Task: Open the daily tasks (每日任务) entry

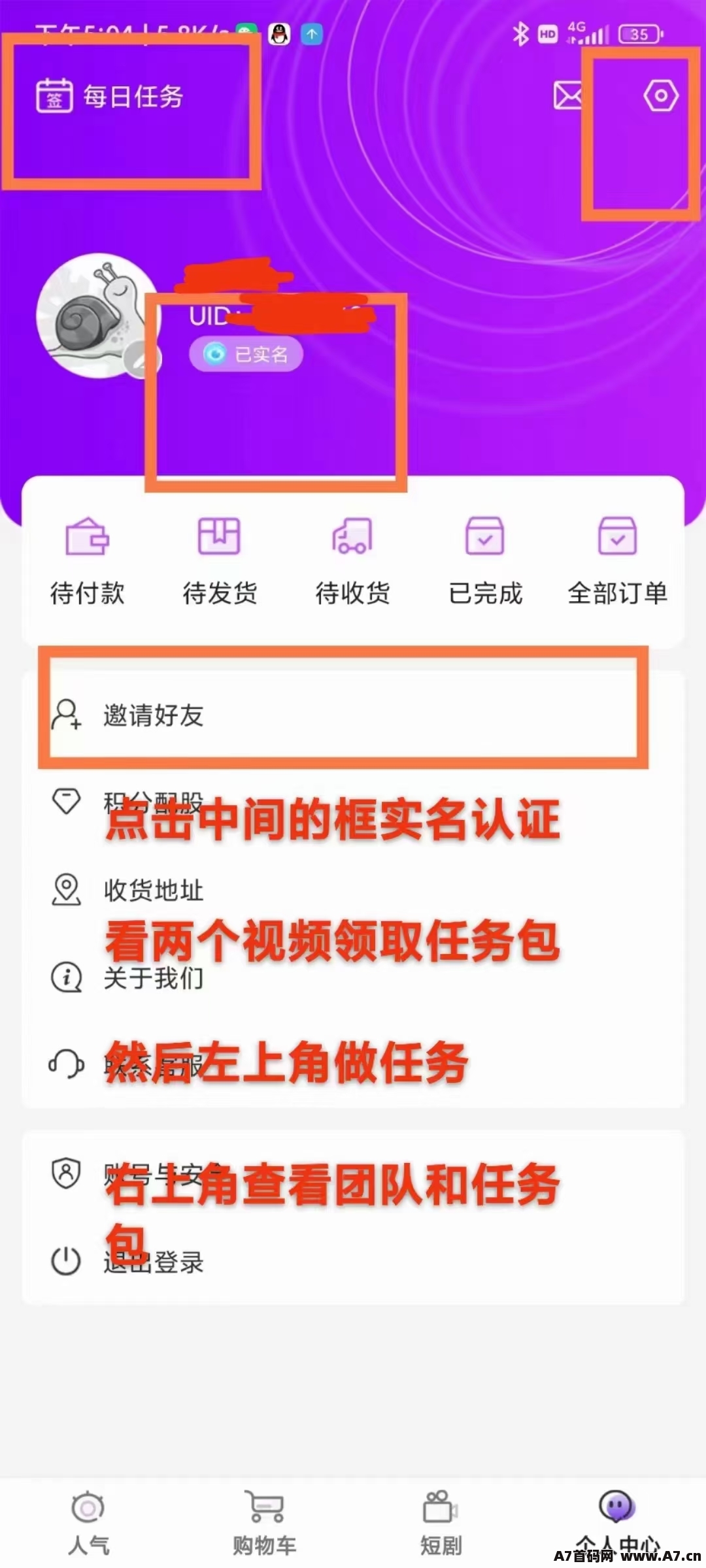Action: [x=109, y=97]
